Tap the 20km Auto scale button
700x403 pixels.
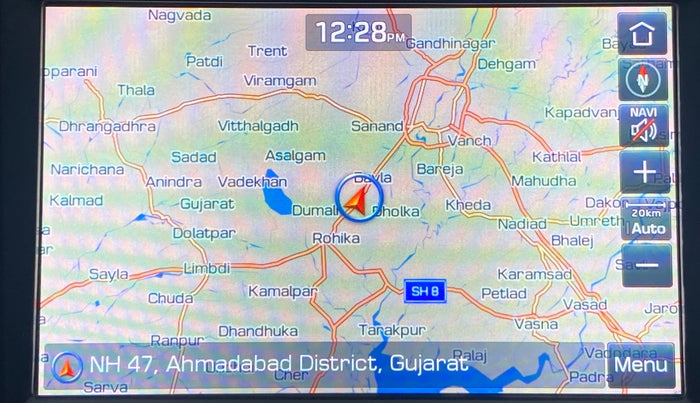[647, 221]
